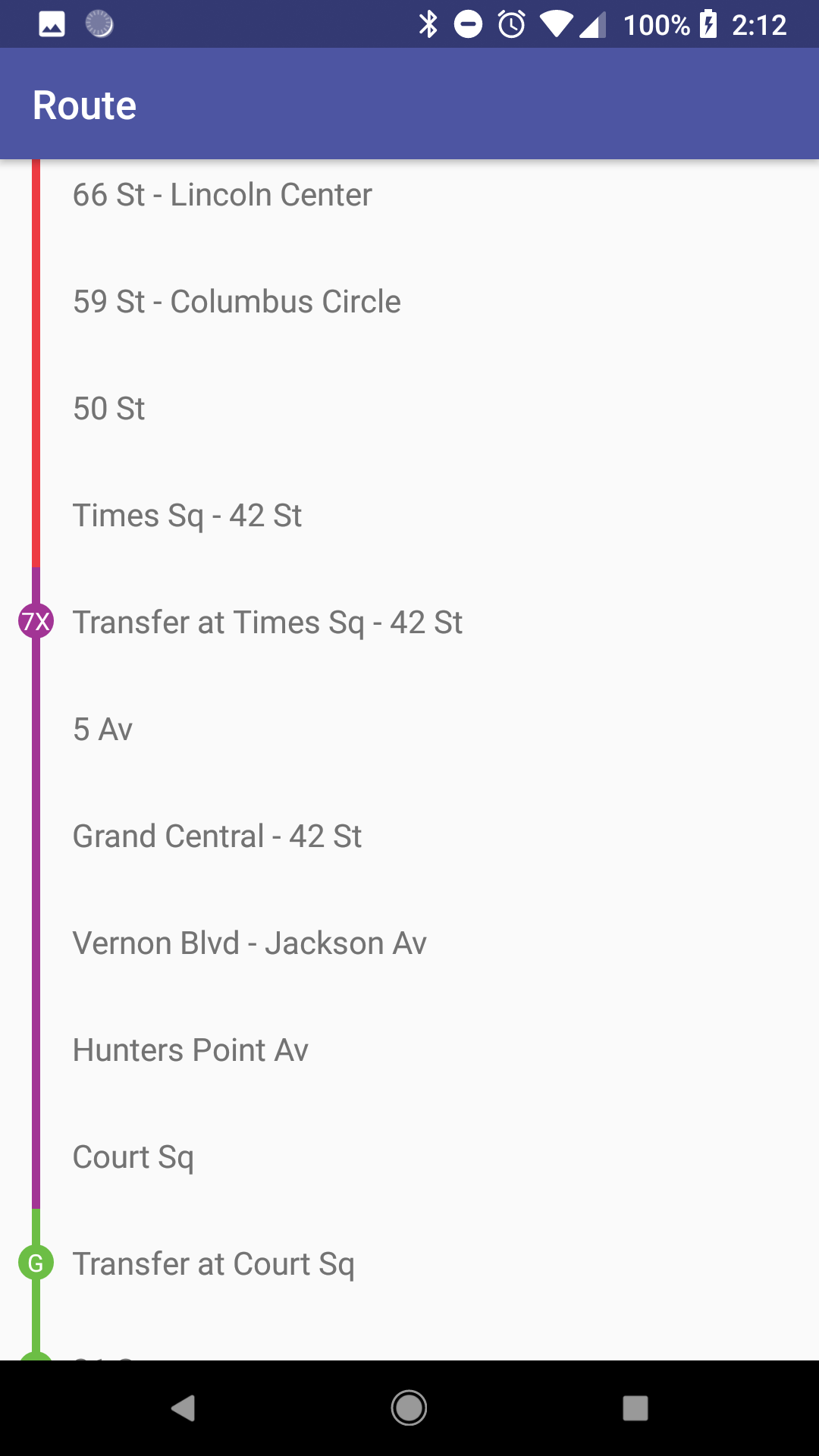
Task: Open Transfer at Times Sq - 42 St
Action: 409,623
